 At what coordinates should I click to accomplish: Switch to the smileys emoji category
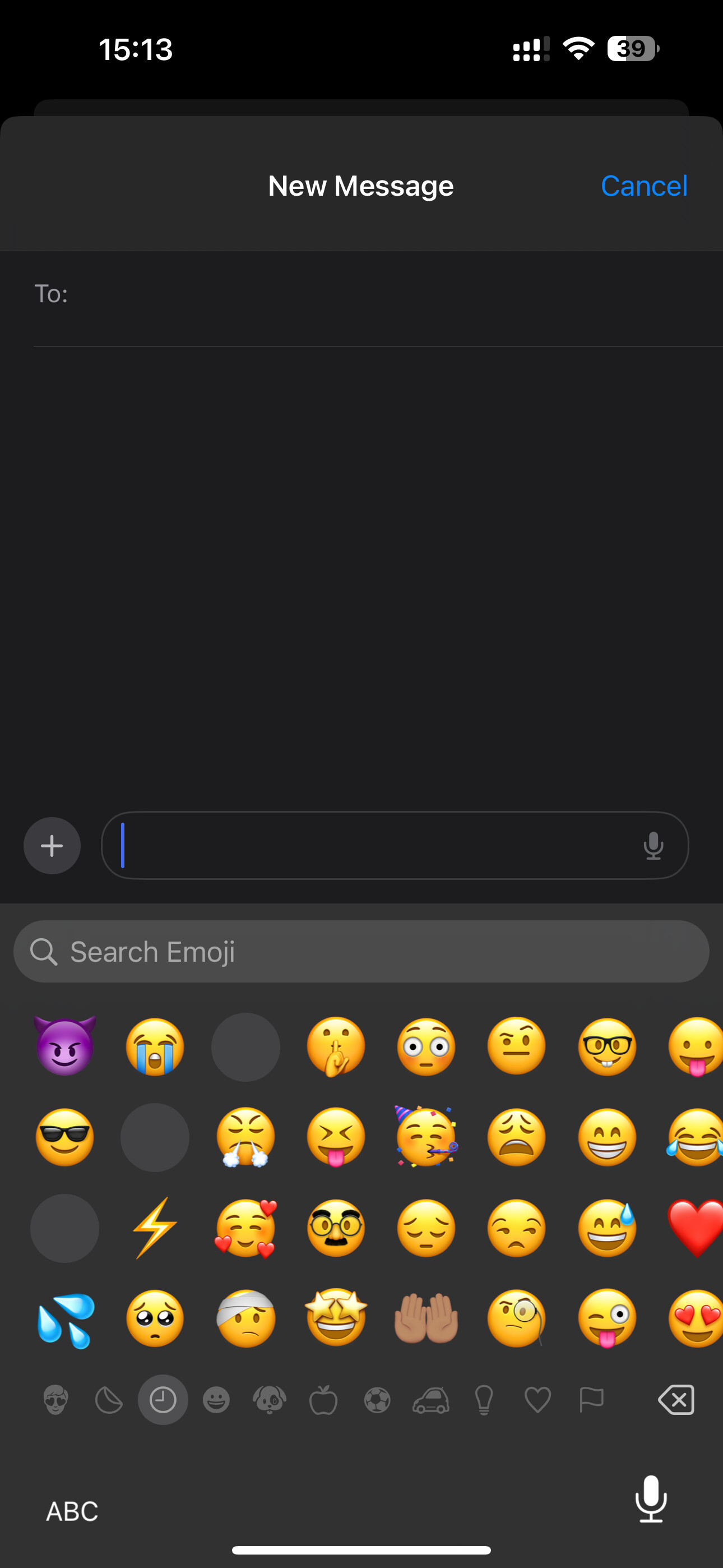click(216, 1400)
